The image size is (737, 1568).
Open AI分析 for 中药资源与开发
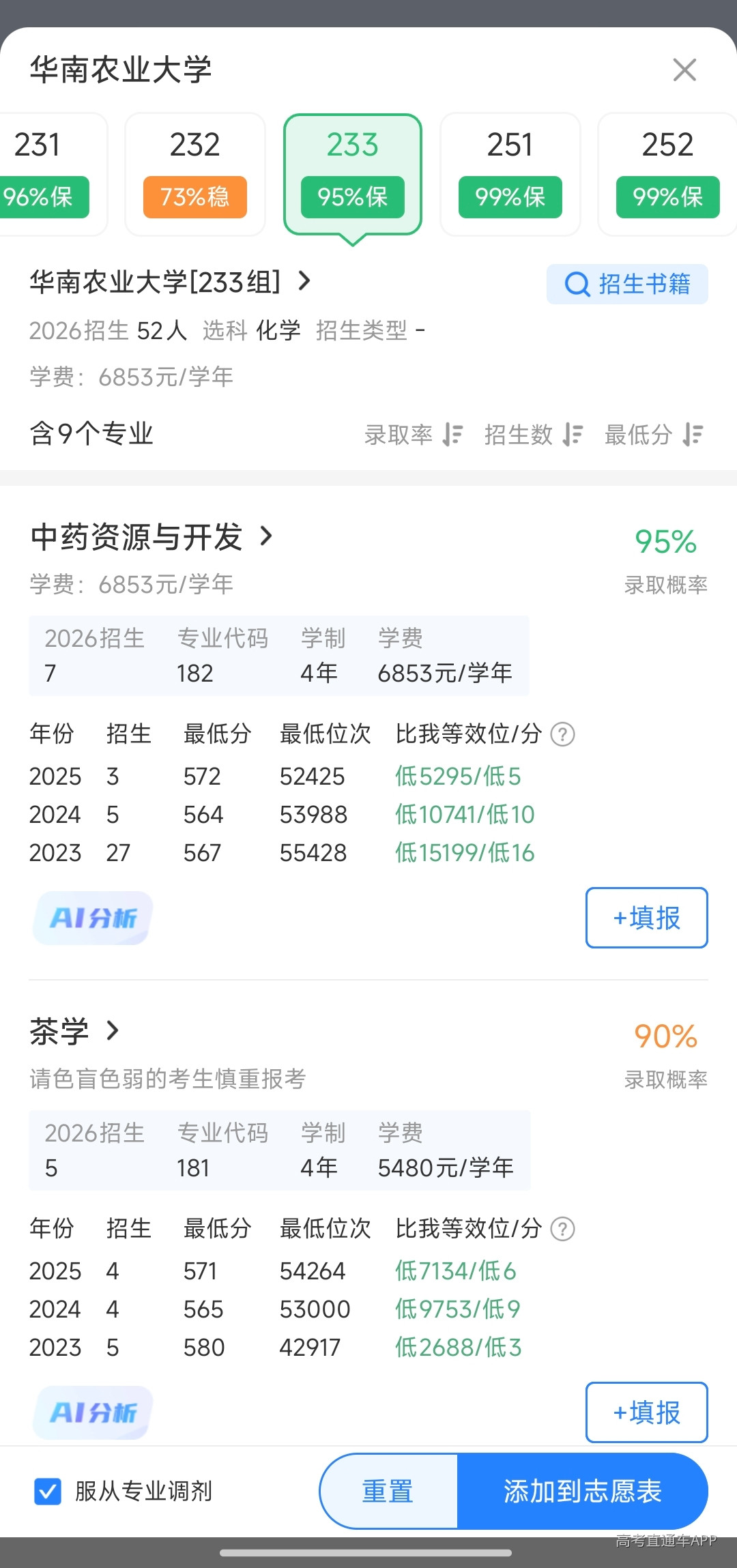(x=93, y=918)
